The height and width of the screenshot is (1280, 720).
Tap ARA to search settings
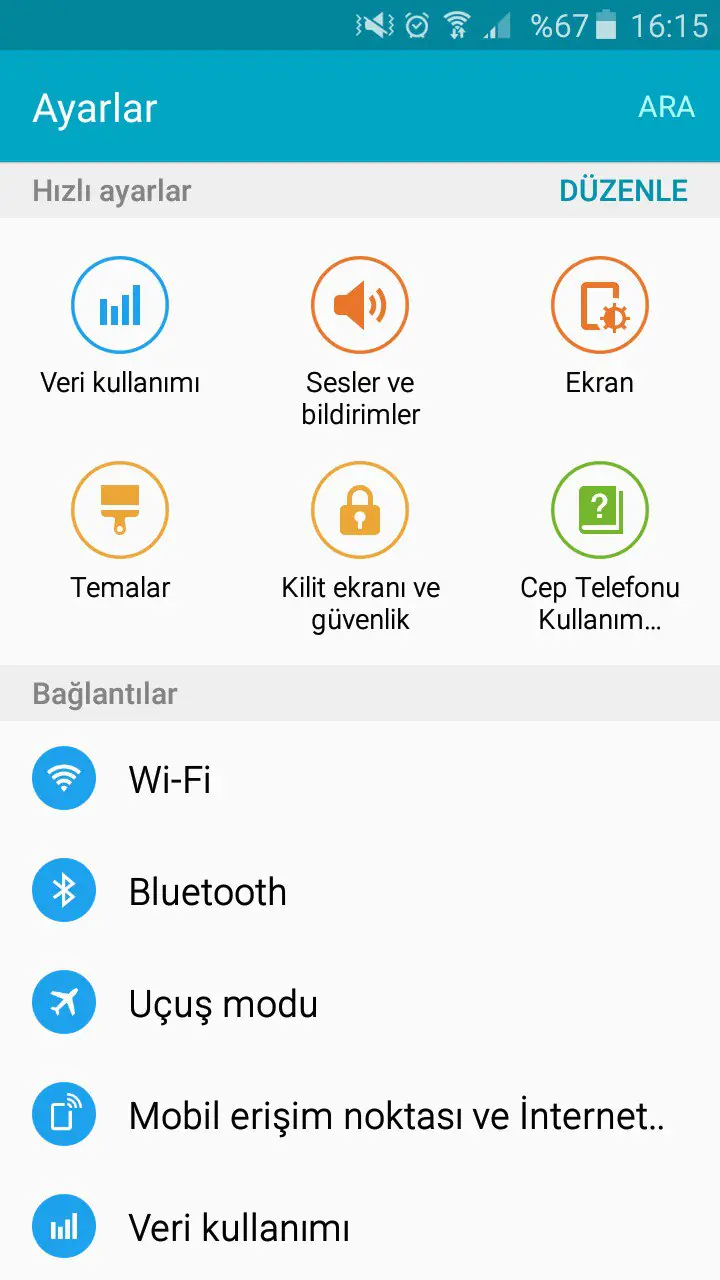[667, 107]
